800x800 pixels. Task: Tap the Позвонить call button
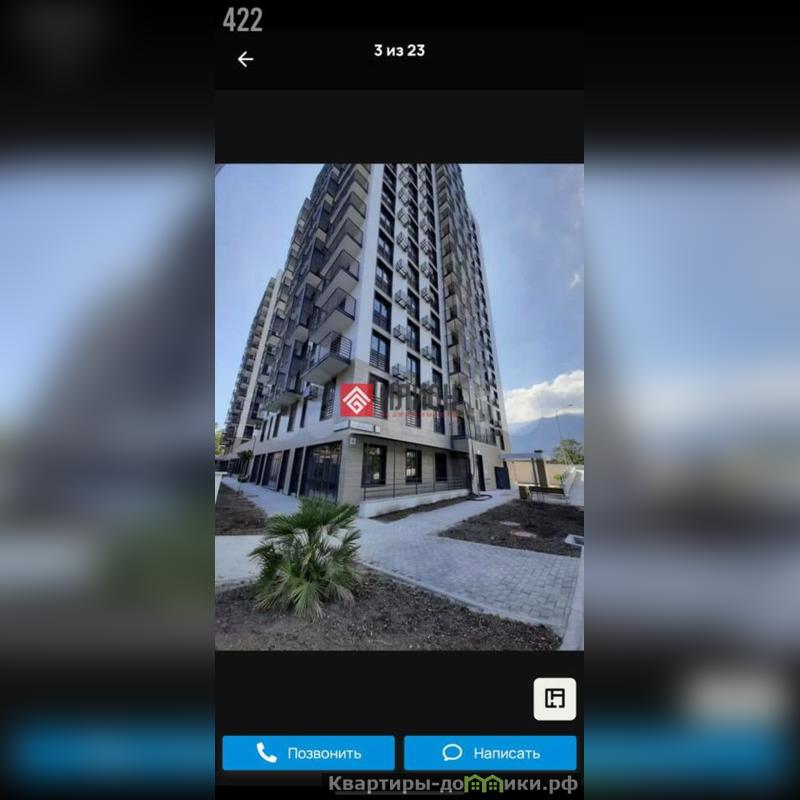pos(308,753)
